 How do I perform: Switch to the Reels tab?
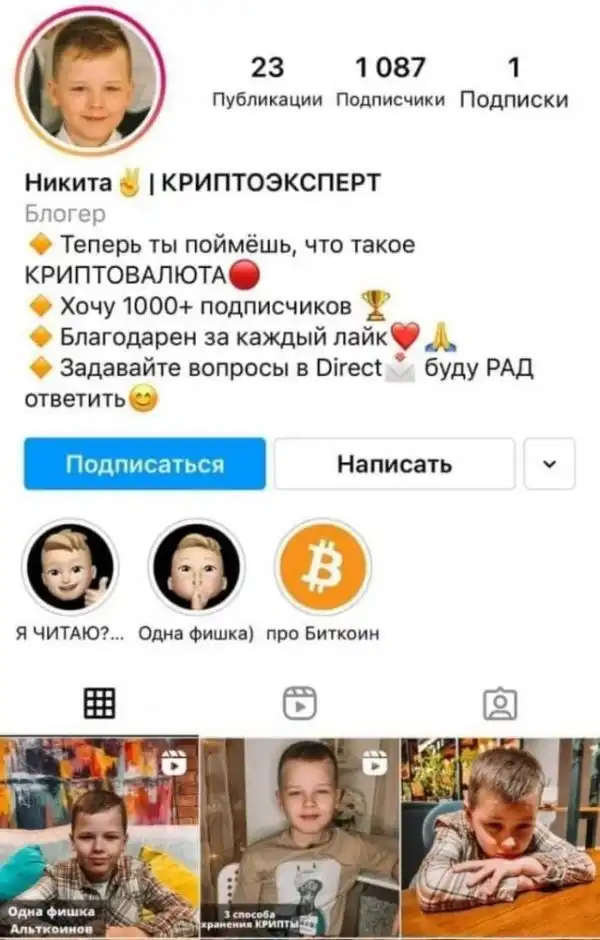click(x=299, y=704)
